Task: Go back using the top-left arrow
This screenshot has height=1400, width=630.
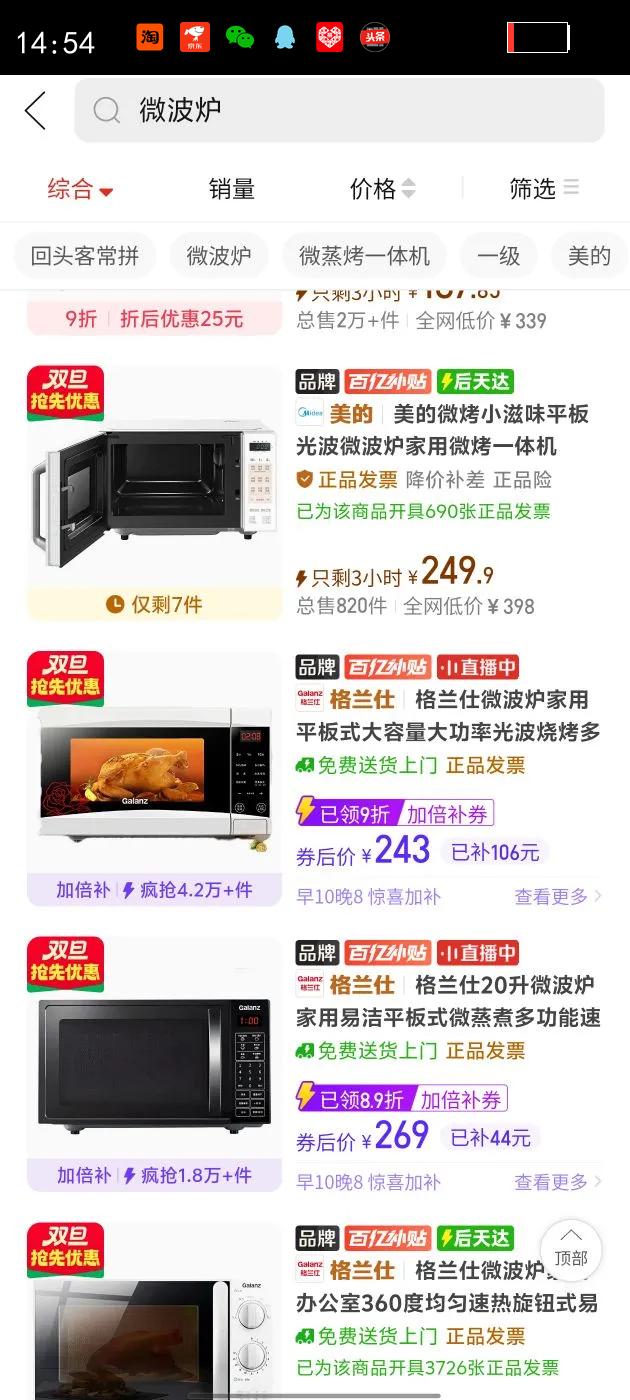Action: click(x=36, y=110)
